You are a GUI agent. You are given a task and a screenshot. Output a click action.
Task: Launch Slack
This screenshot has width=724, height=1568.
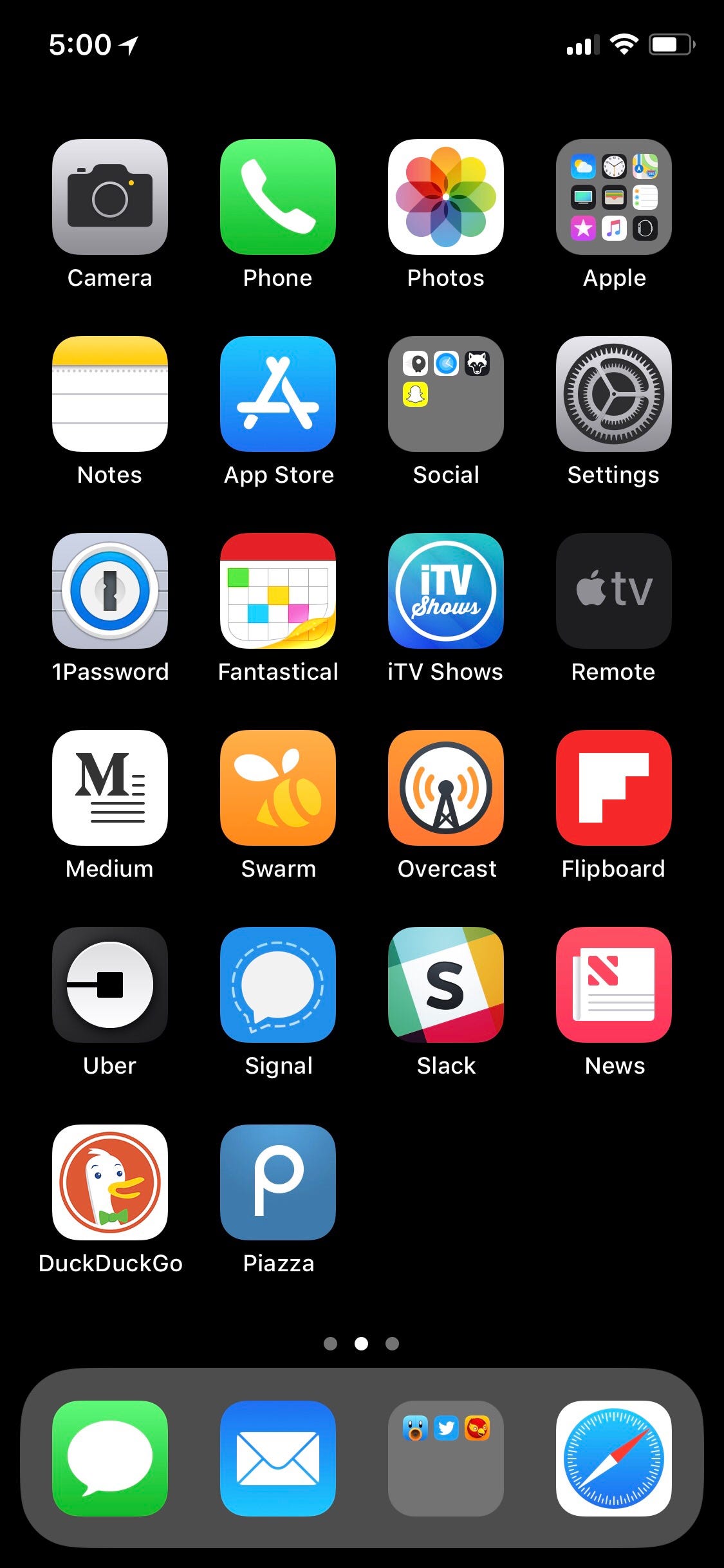446,985
